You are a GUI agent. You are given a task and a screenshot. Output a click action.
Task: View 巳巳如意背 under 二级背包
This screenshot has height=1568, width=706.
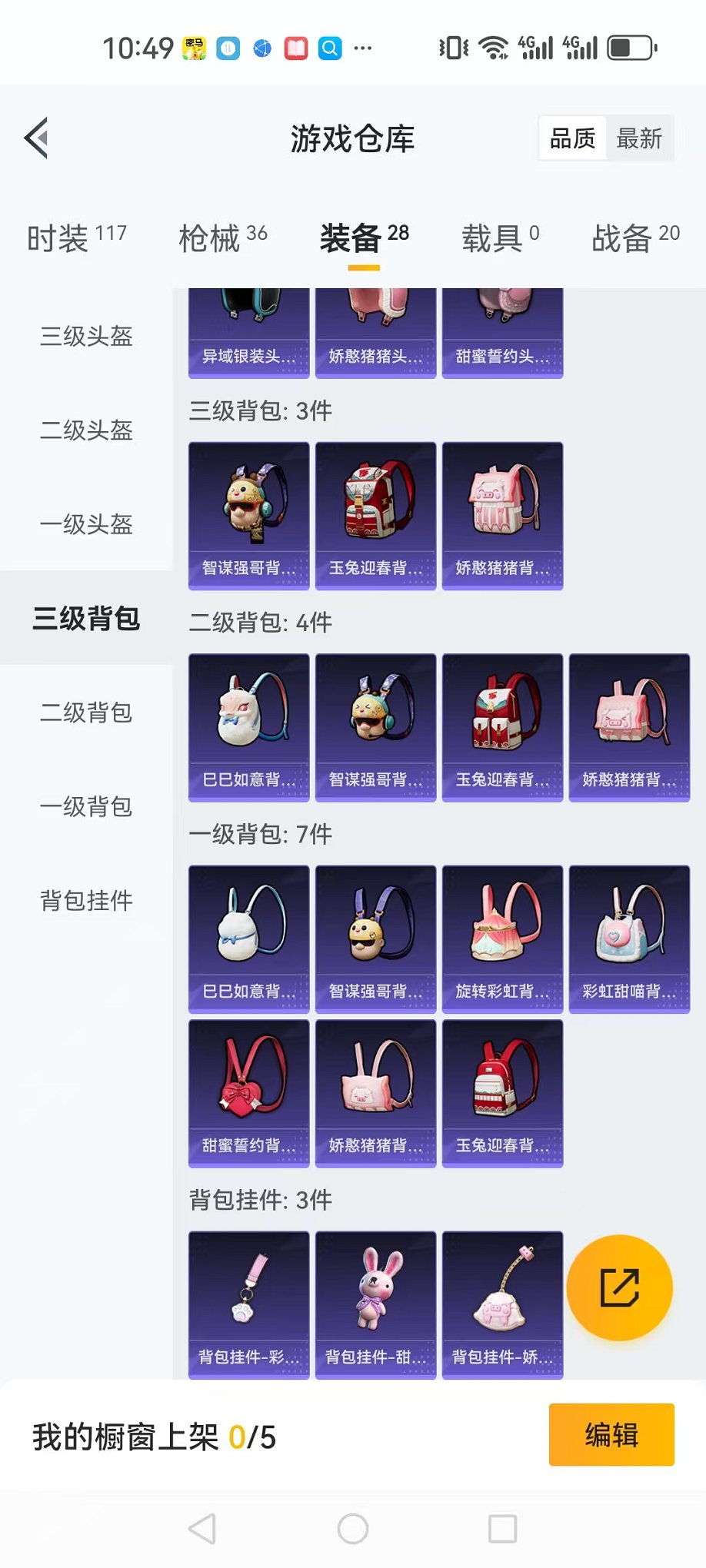pos(248,727)
